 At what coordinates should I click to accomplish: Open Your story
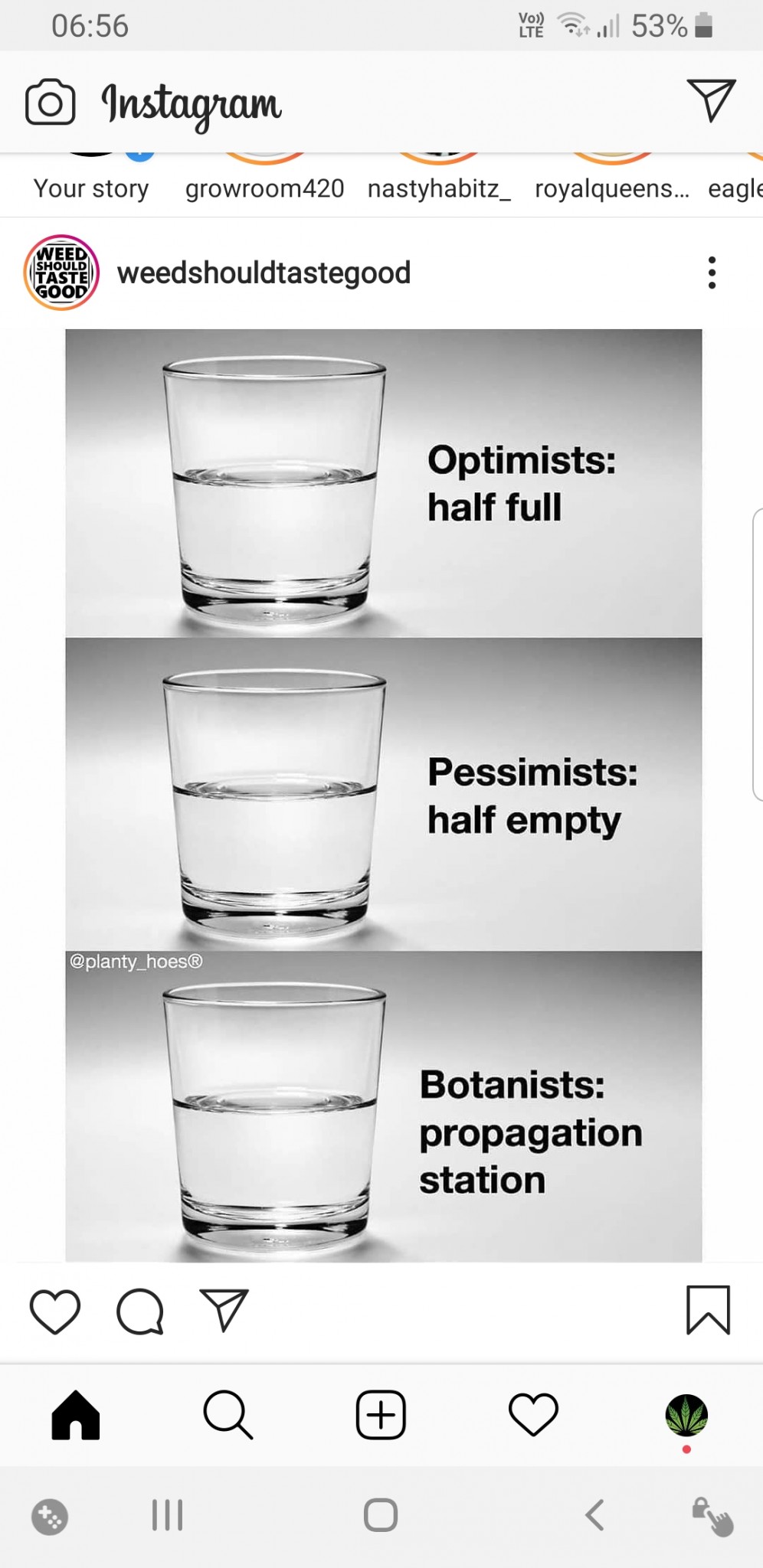(x=90, y=187)
